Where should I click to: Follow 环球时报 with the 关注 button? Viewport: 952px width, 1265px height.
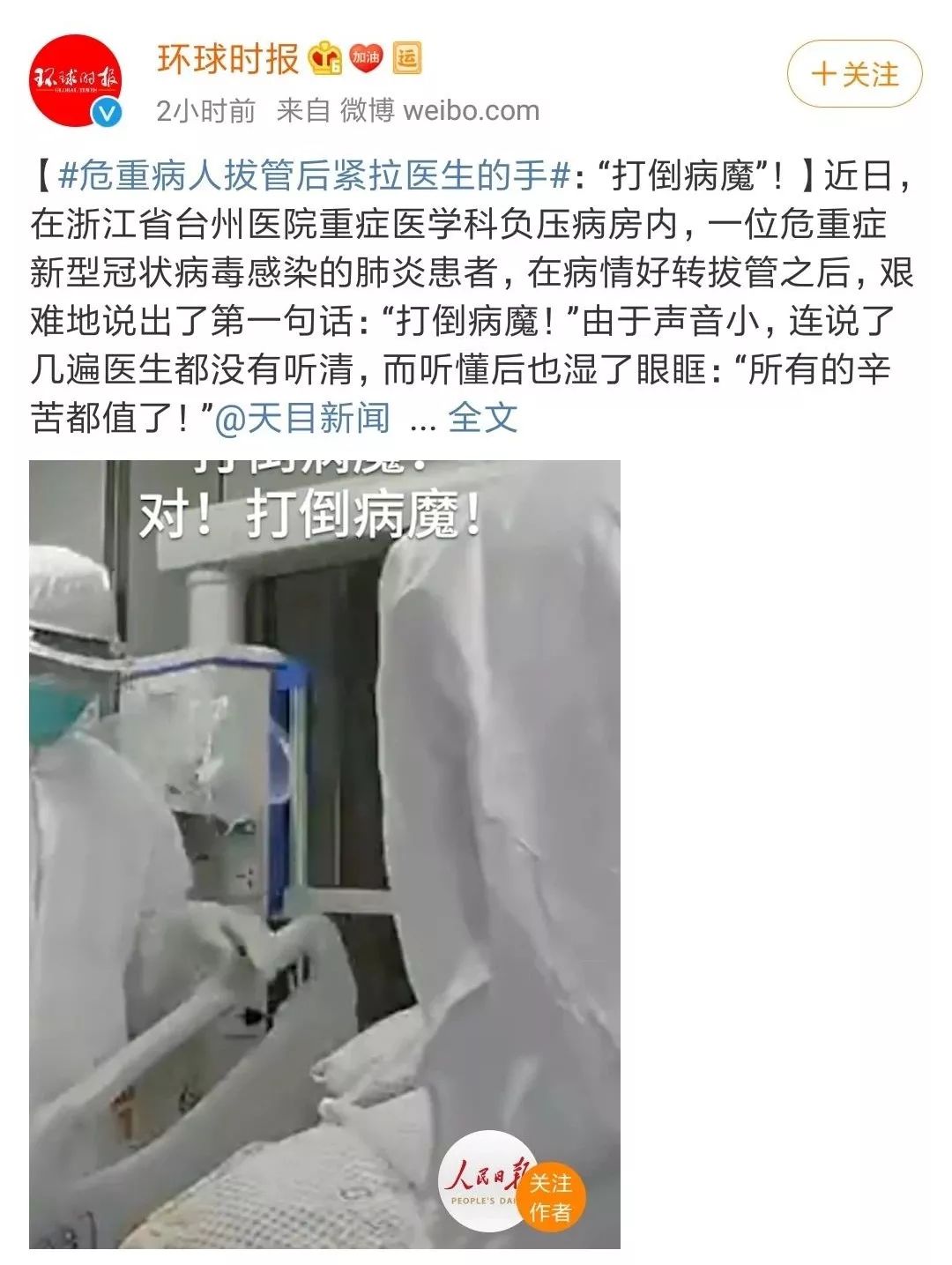coord(853,74)
